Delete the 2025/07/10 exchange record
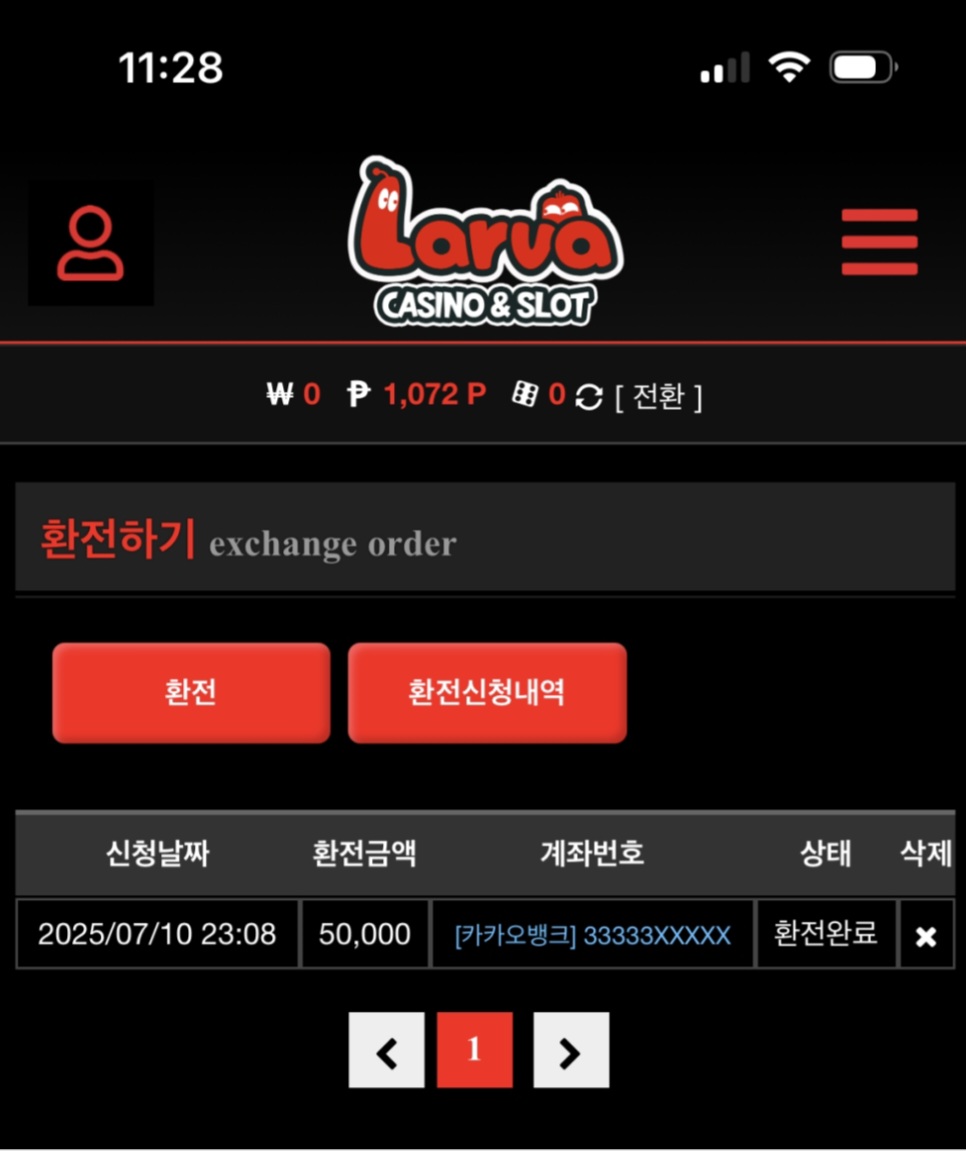This screenshot has height=1151, width=966. click(x=926, y=936)
